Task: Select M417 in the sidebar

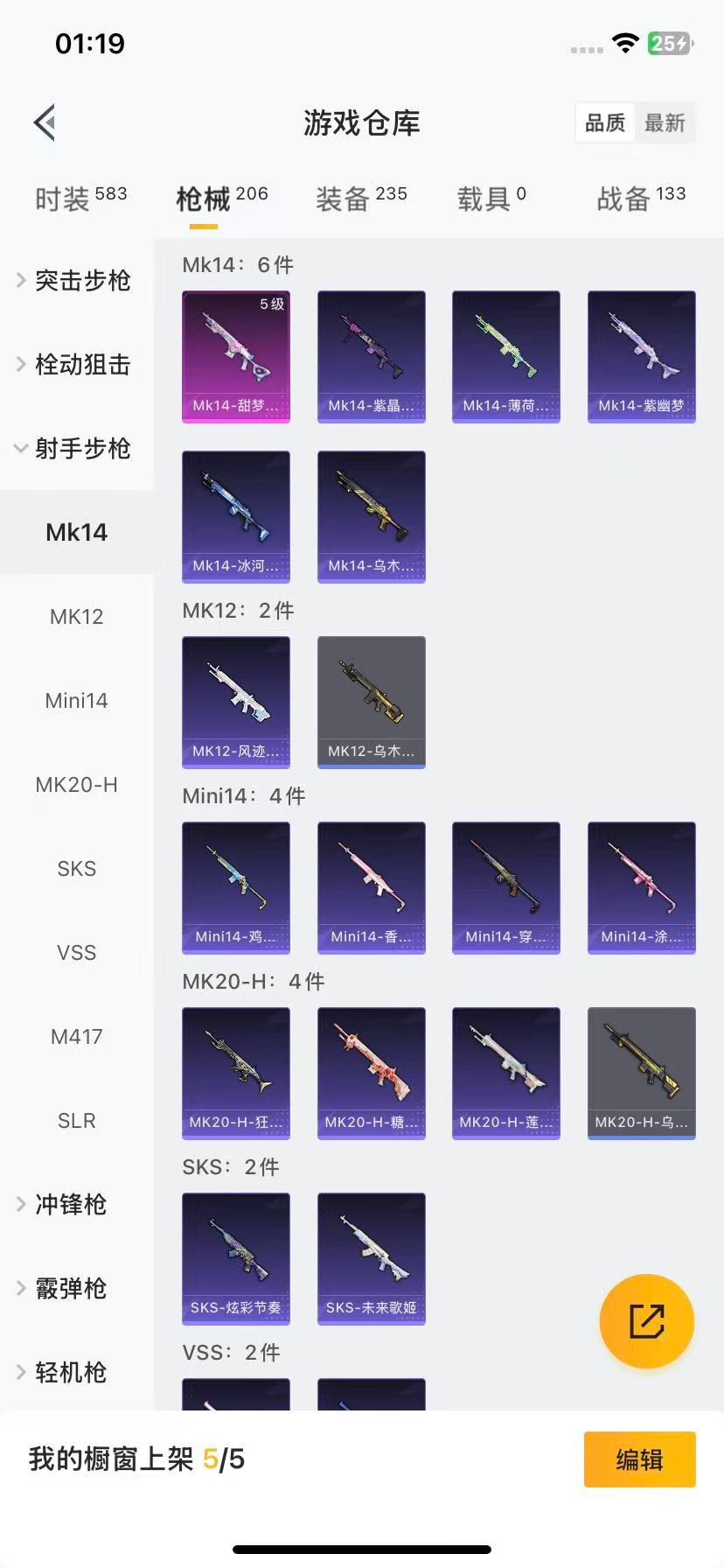Action: coord(76,1036)
